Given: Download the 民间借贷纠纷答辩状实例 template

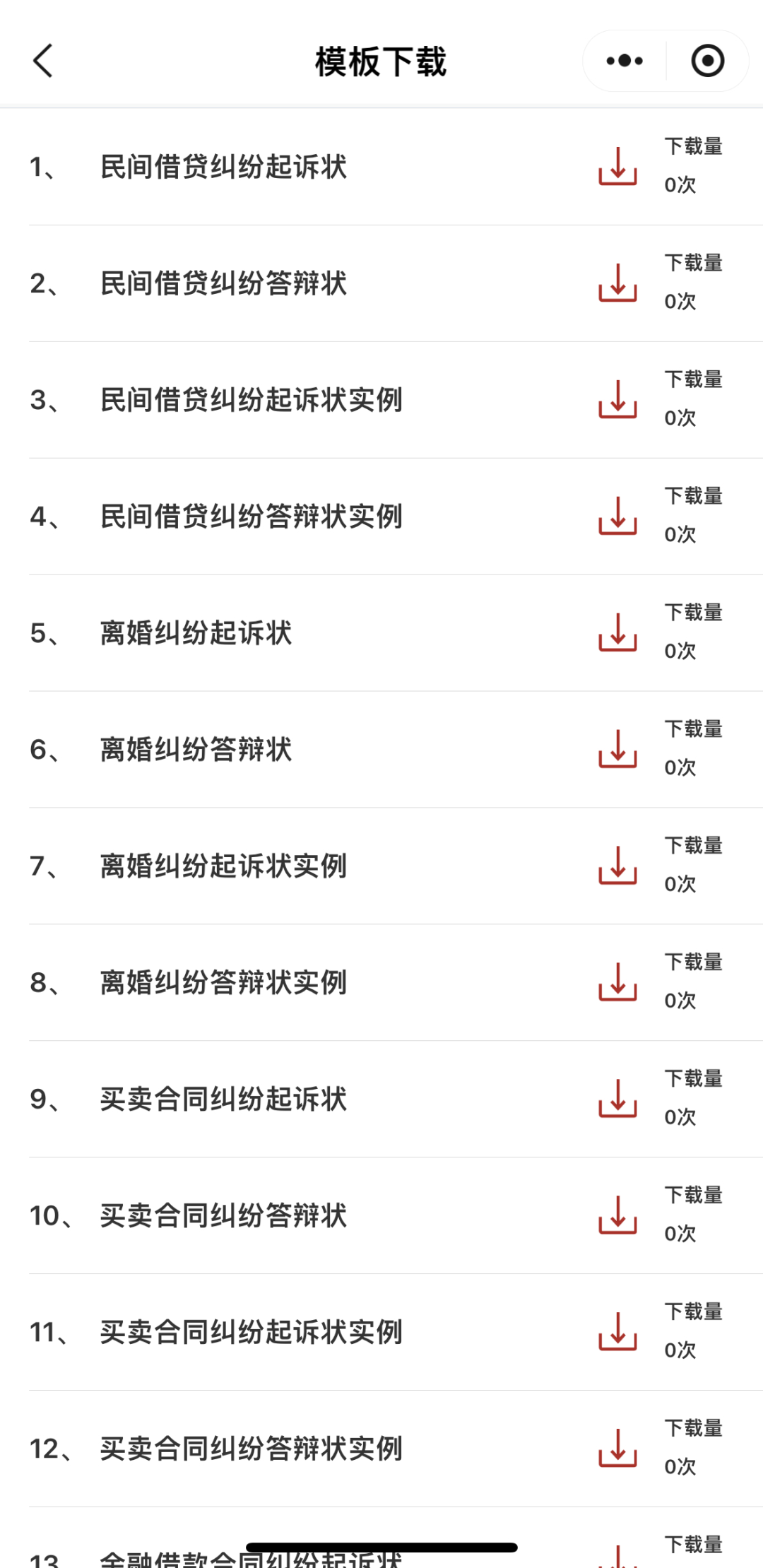Looking at the screenshot, I should (x=617, y=516).
